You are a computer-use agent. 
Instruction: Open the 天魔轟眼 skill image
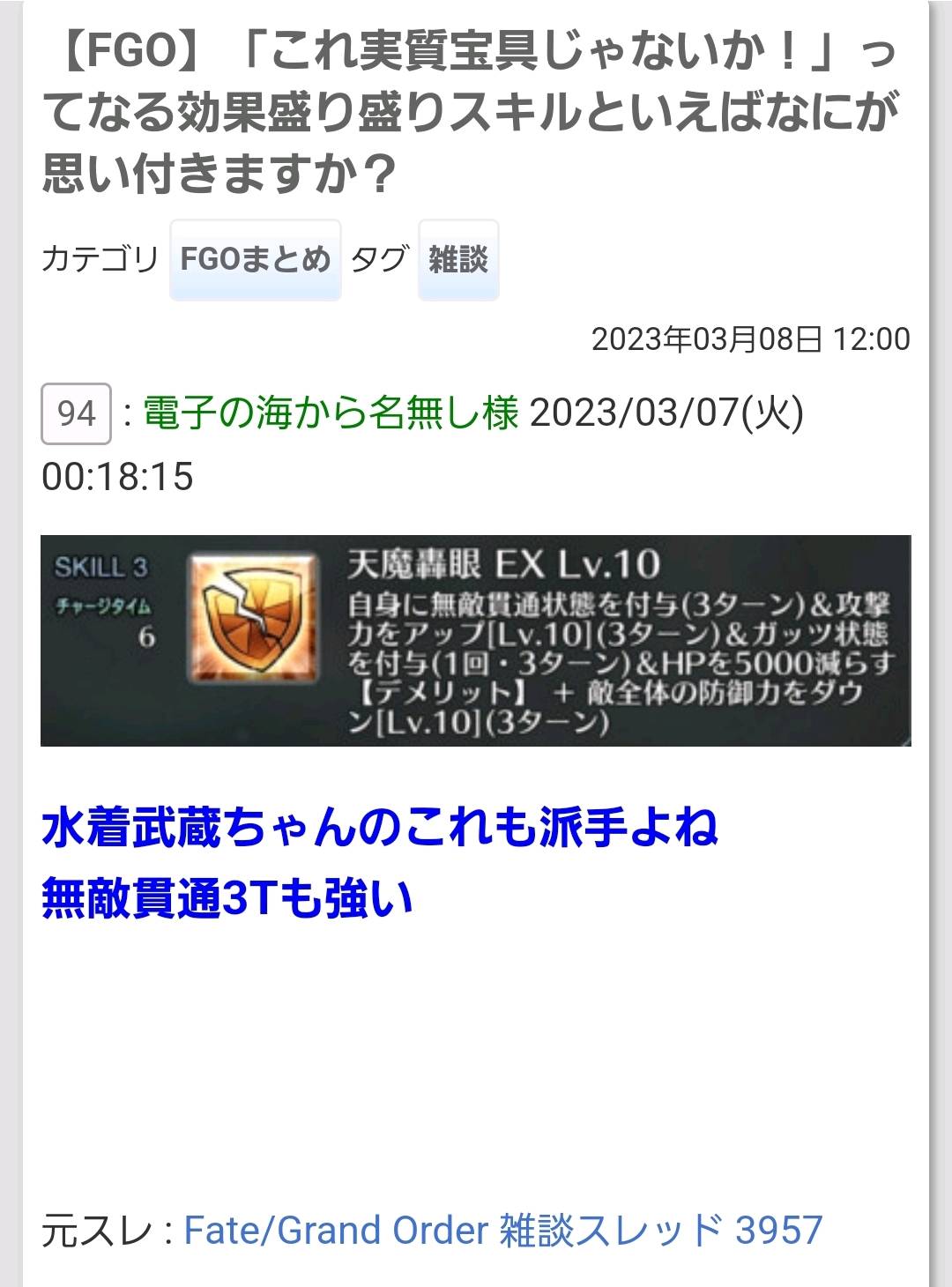475,641
